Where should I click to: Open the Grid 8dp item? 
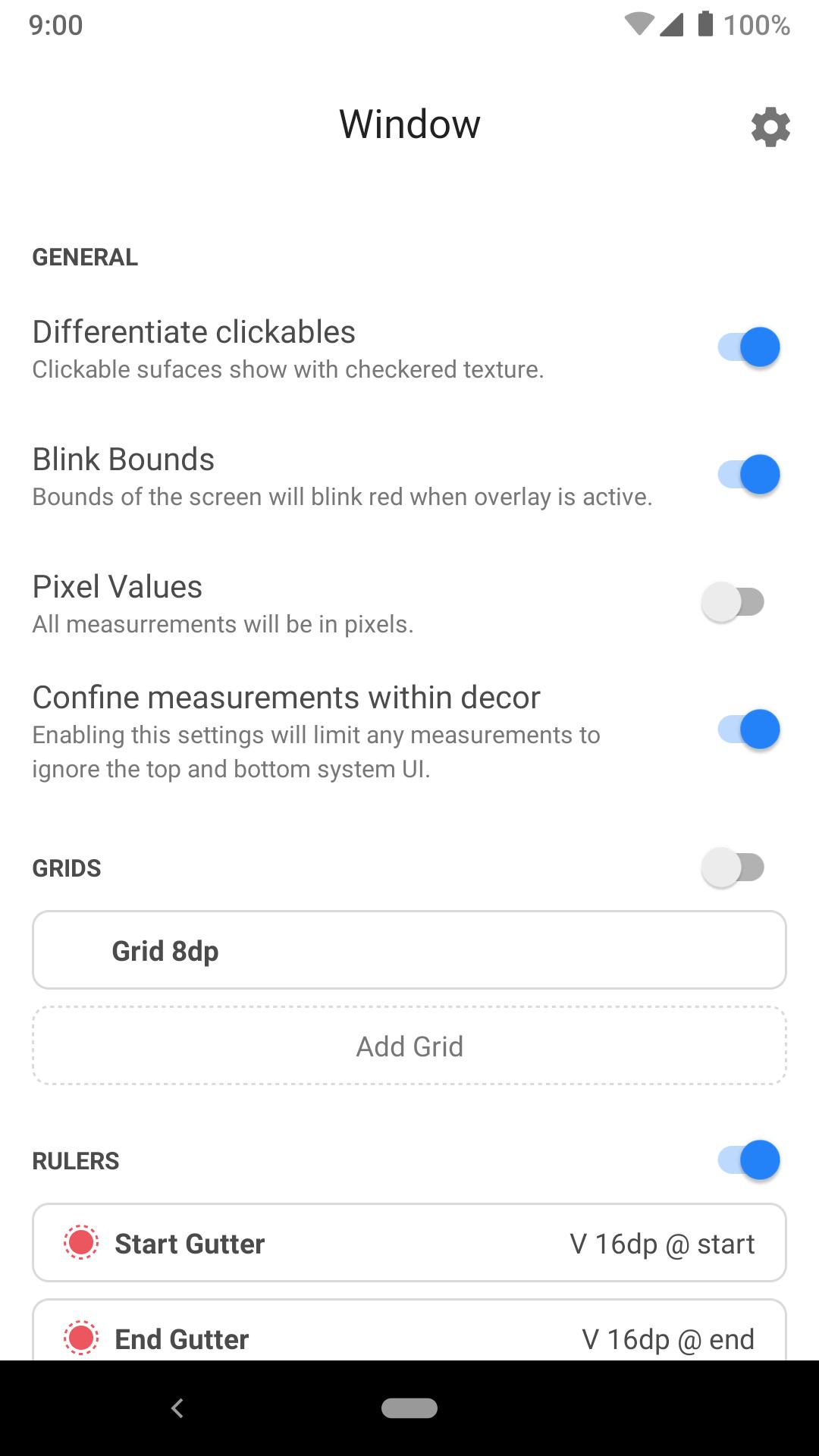click(409, 950)
